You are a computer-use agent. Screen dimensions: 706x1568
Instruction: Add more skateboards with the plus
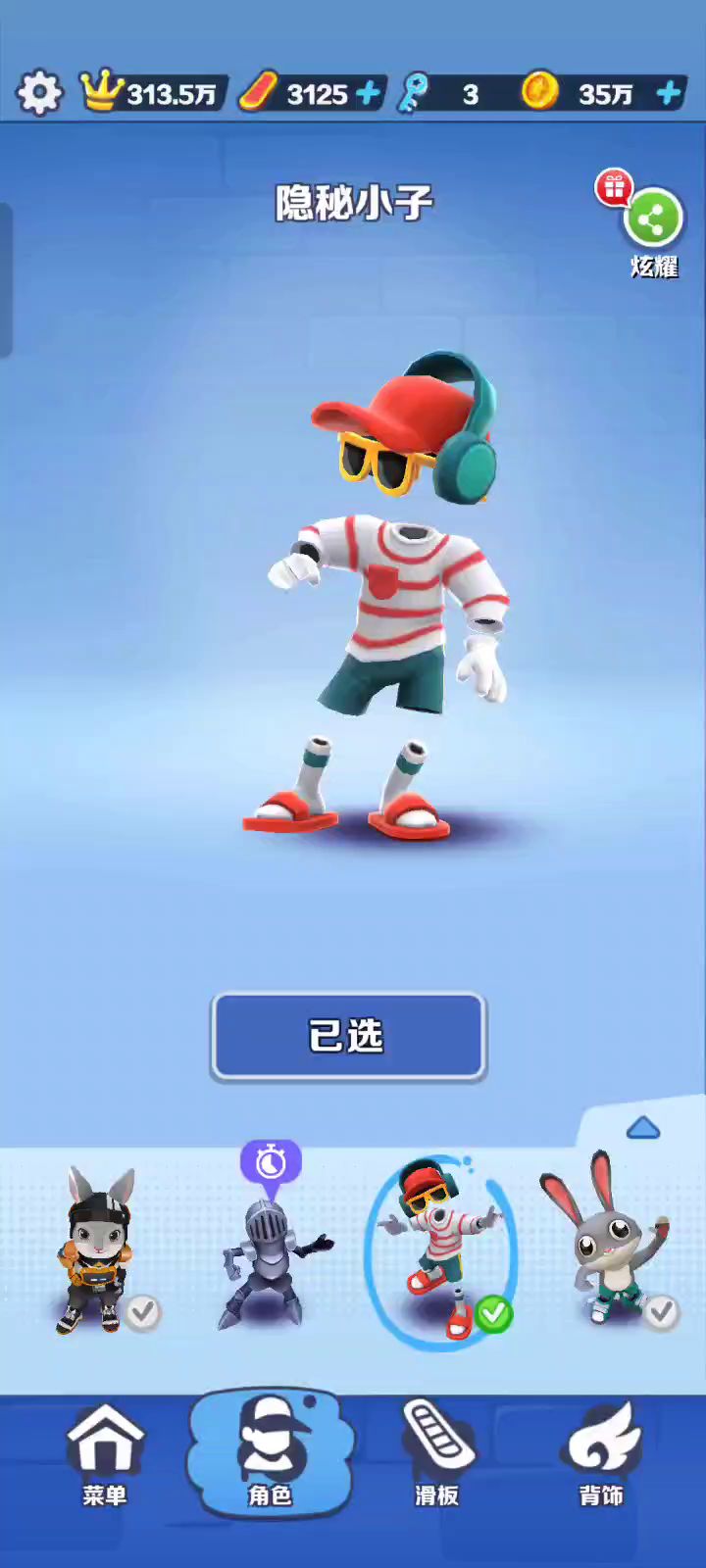point(368,93)
